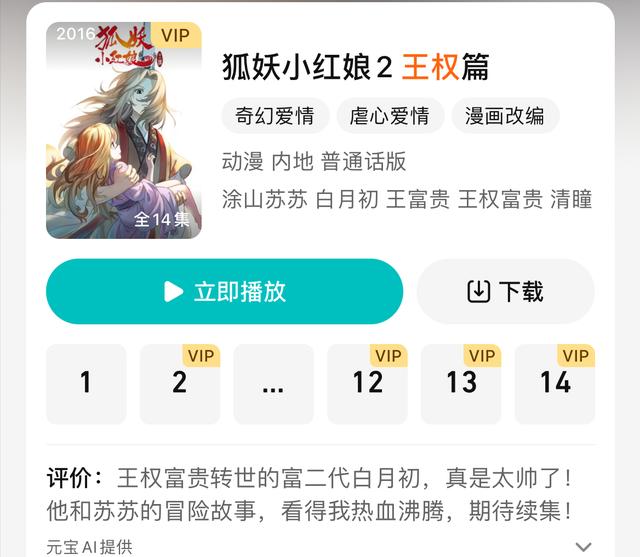640x557 pixels.
Task: Open the 虐心爱情 genre chip
Action: 389,116
